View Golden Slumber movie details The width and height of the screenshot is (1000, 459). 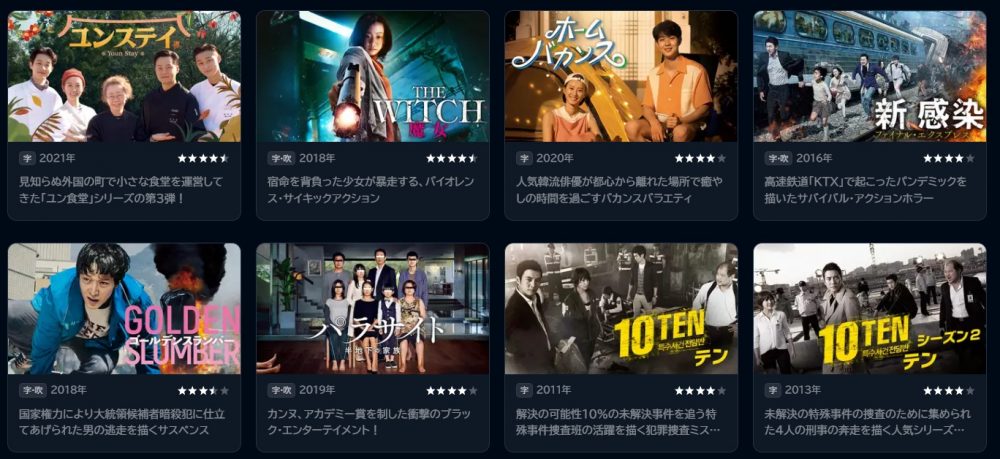(124, 309)
